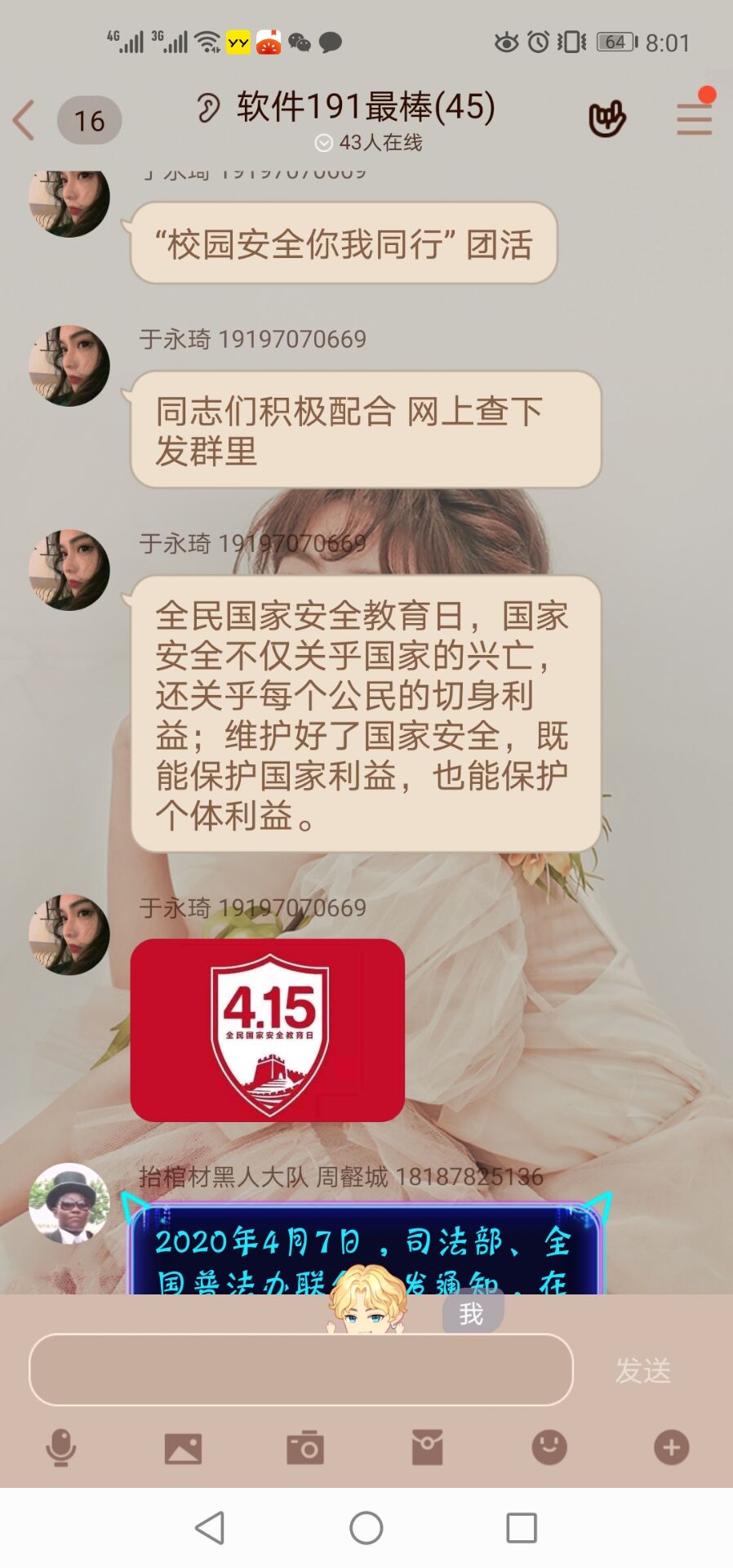Go back to the message list
733x1568 pixels.
24,120
